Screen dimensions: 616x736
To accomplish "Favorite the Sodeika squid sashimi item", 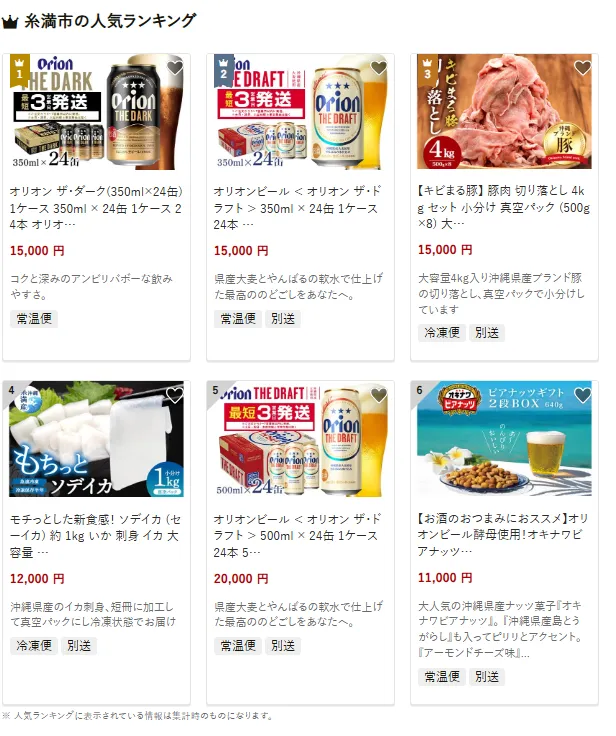I will pyautogui.click(x=175, y=396).
